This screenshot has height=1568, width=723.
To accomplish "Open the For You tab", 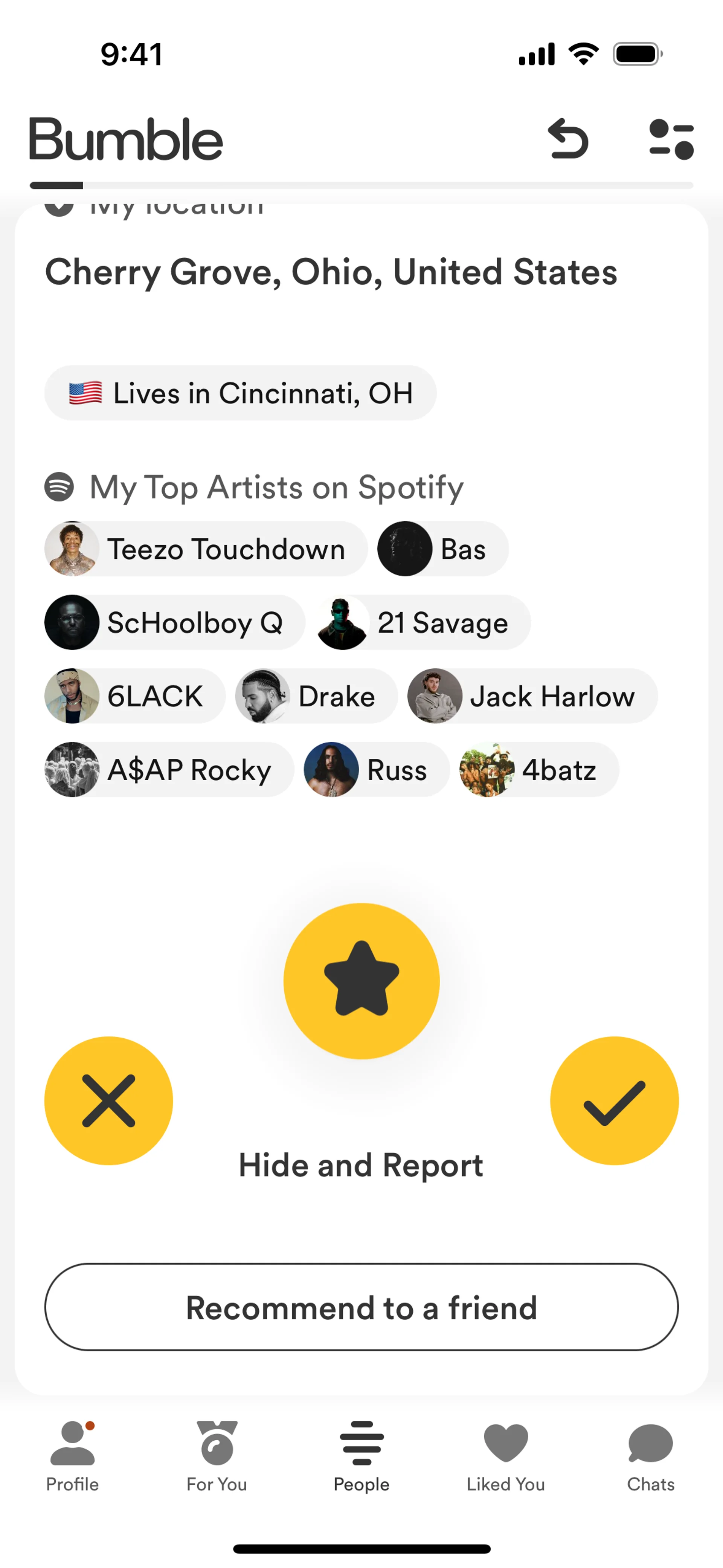I will click(x=217, y=1456).
